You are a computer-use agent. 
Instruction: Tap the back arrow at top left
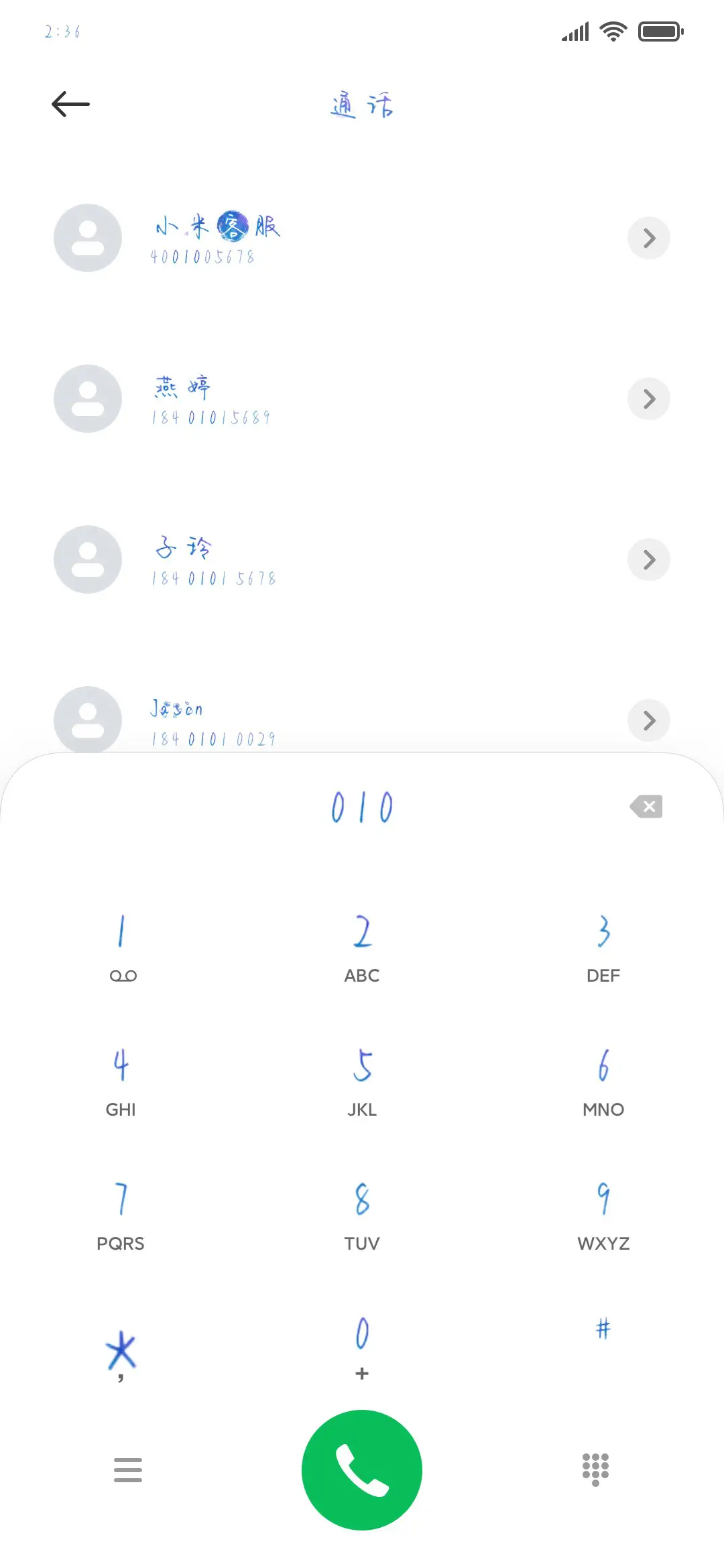click(70, 104)
